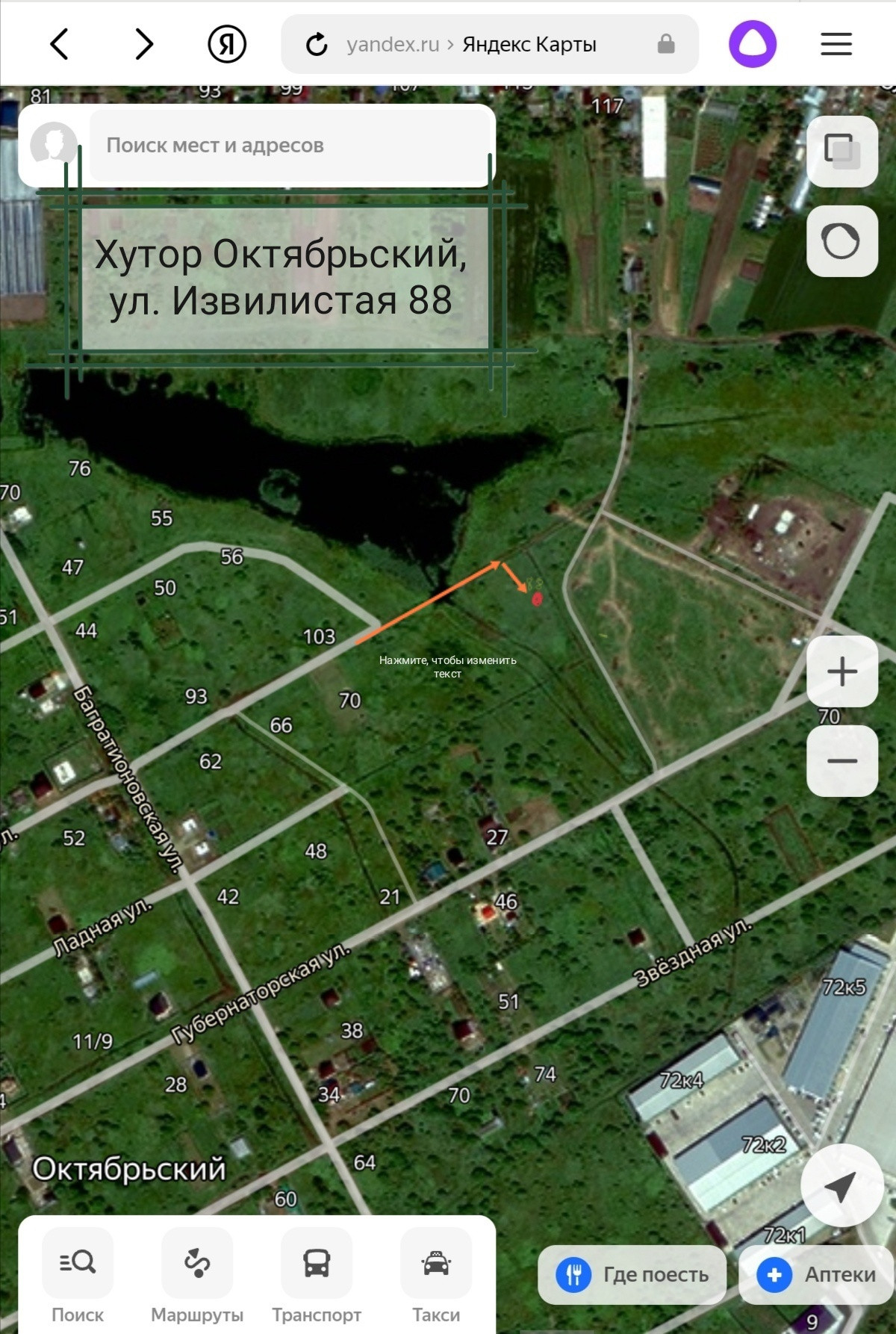
Task: Zoom out with the minus button
Action: click(842, 761)
